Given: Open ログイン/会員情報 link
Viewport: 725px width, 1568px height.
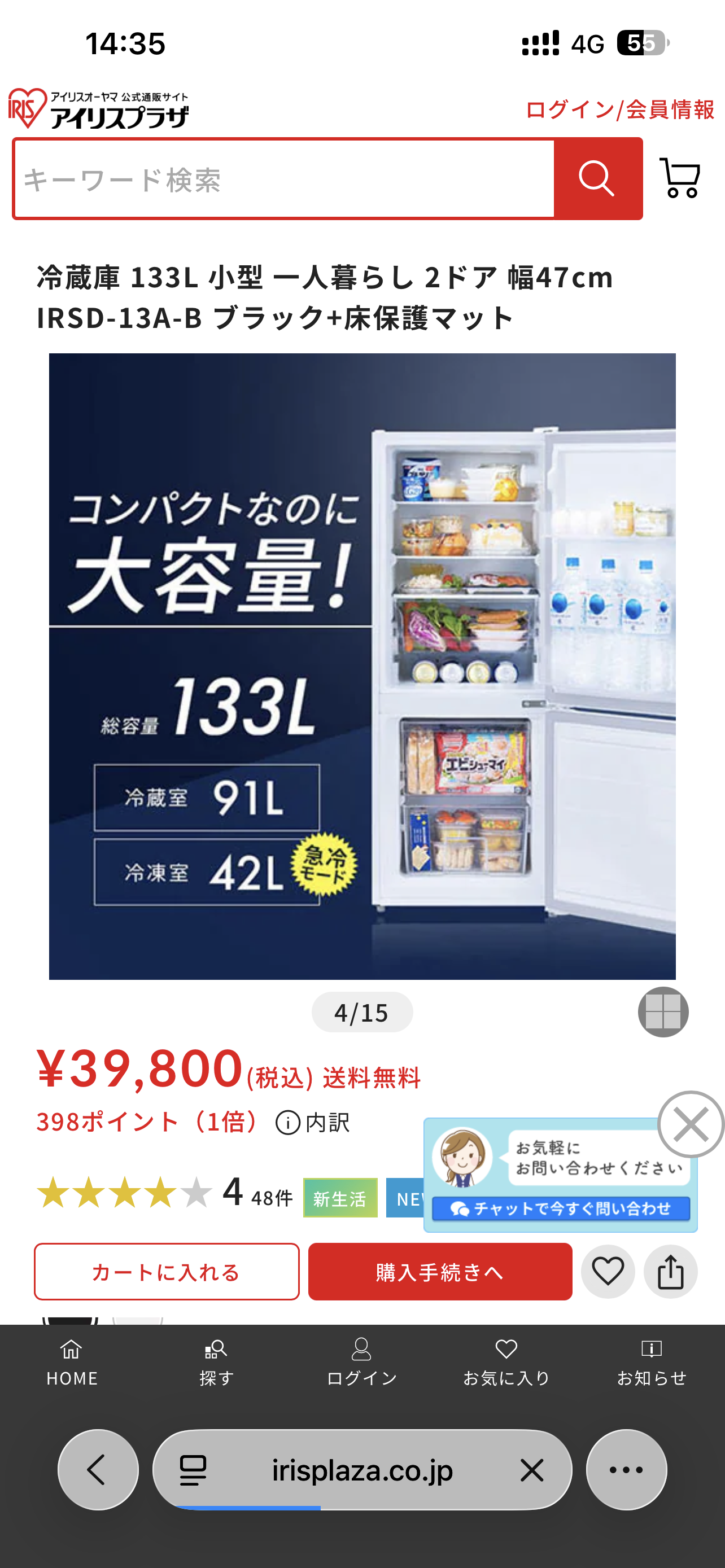Looking at the screenshot, I should 619,110.
